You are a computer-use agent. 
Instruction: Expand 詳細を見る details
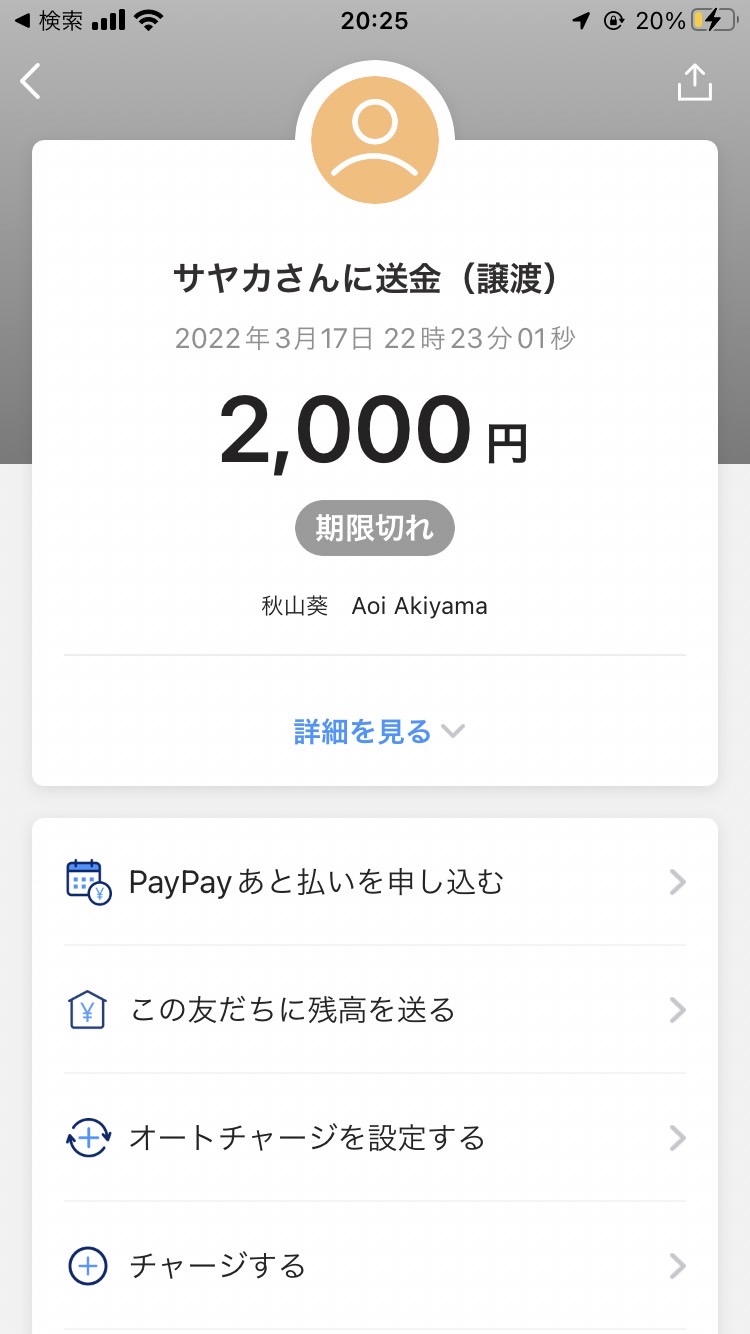(379, 732)
